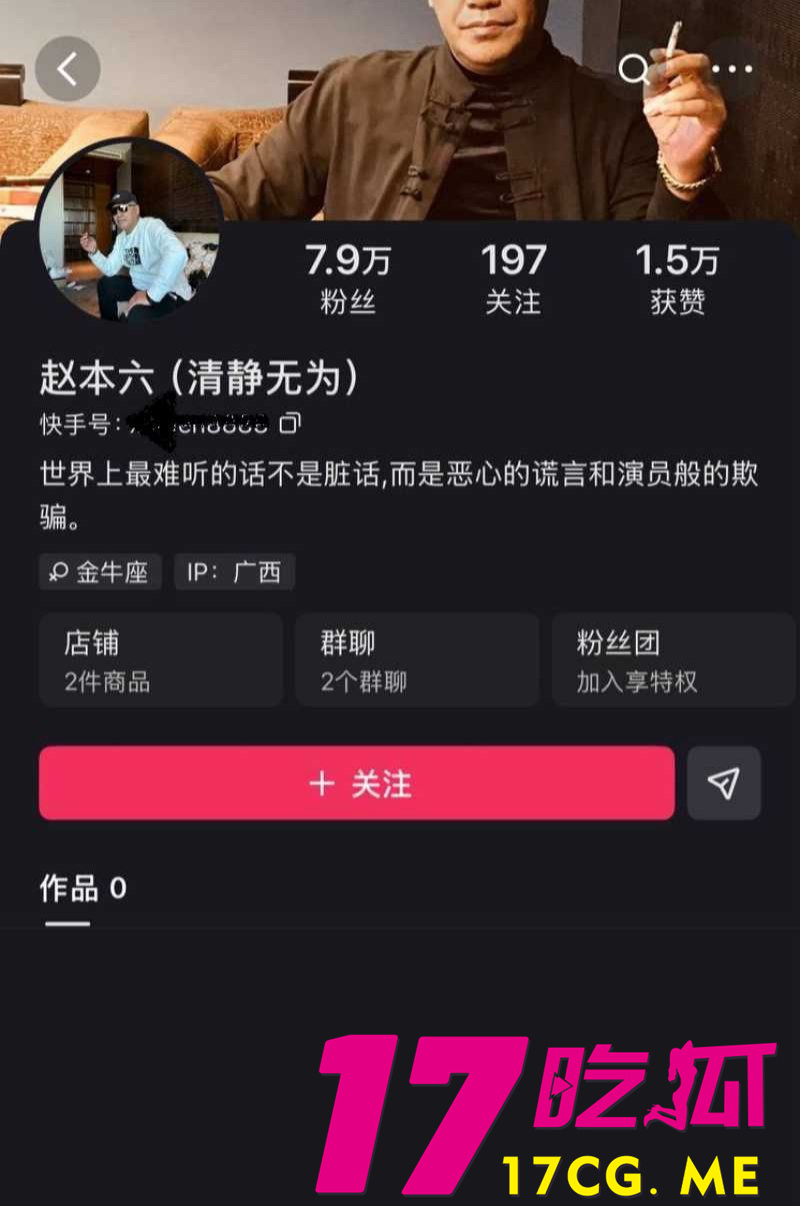Go back using the arrow icon
The image size is (800, 1206).
point(67,69)
